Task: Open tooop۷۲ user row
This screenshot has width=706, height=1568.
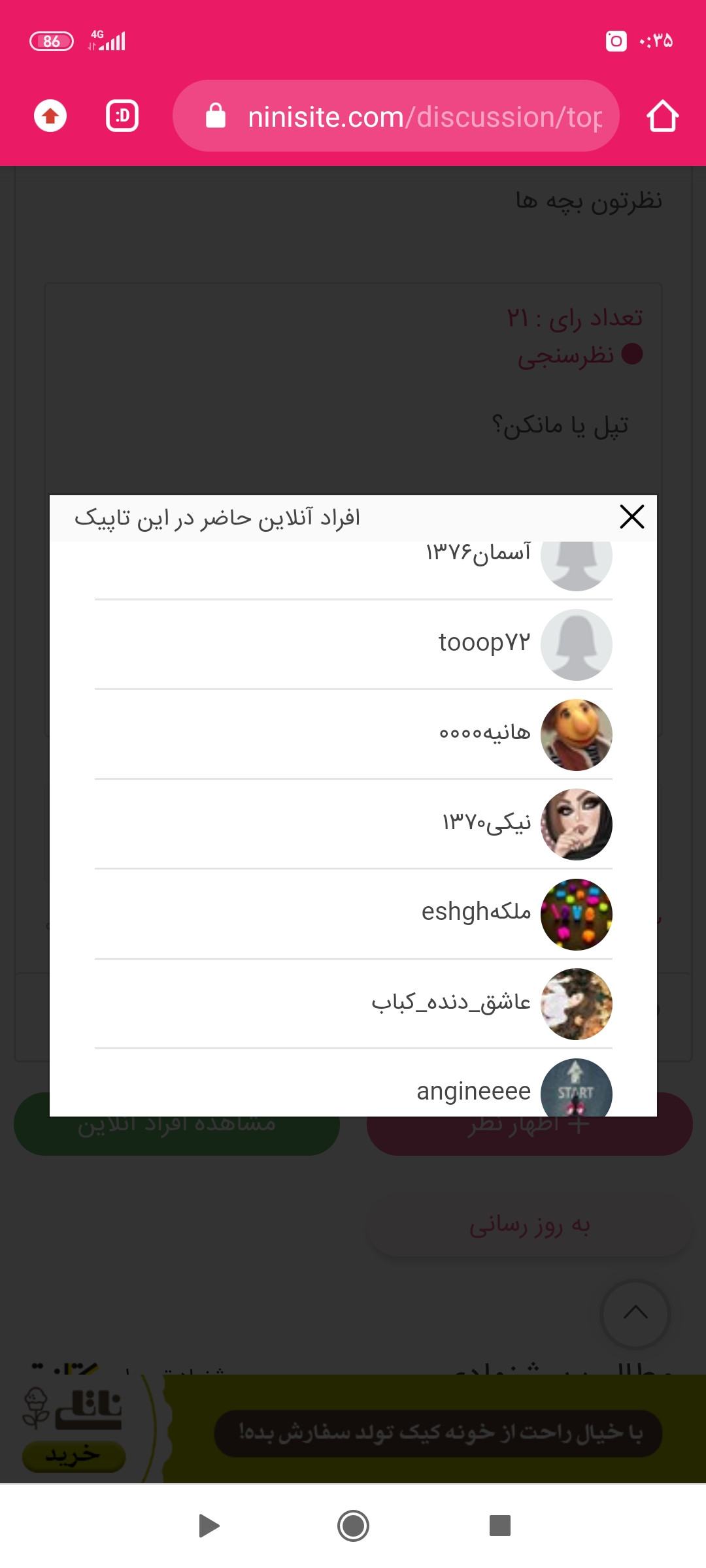Action: tap(484, 644)
